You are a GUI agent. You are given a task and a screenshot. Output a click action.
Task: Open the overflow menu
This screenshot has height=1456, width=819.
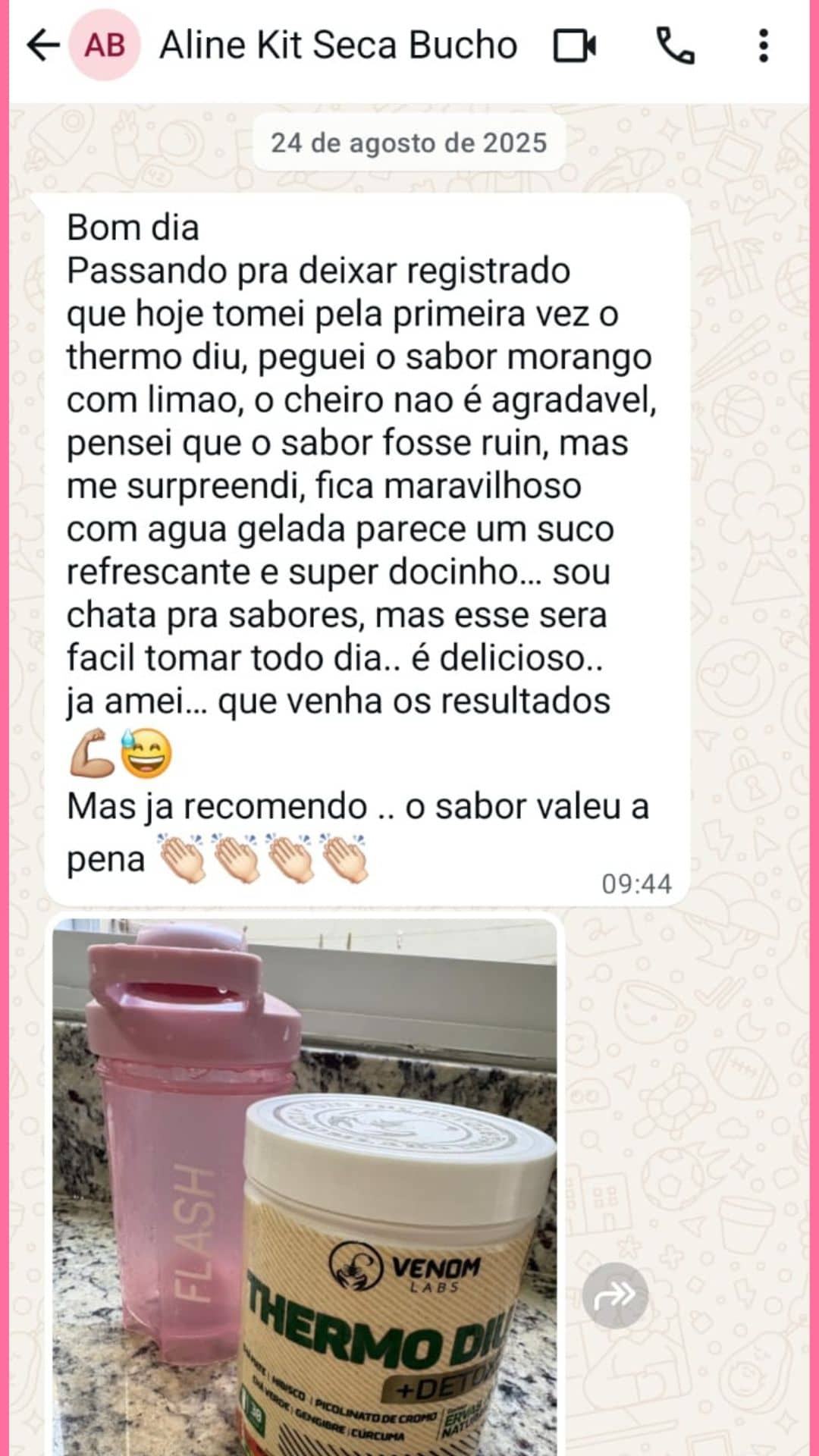763,45
